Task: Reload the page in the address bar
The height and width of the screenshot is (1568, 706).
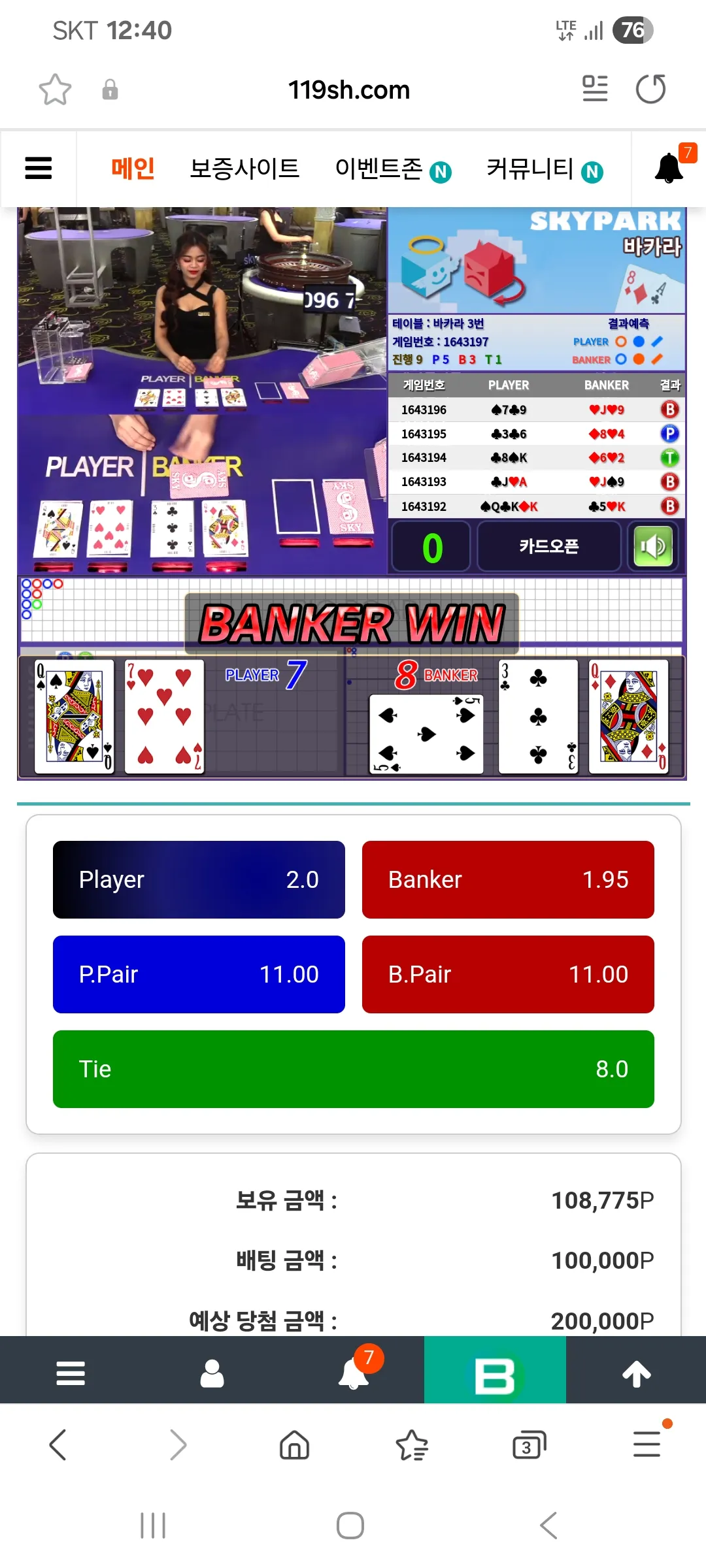Action: pyautogui.click(x=650, y=89)
